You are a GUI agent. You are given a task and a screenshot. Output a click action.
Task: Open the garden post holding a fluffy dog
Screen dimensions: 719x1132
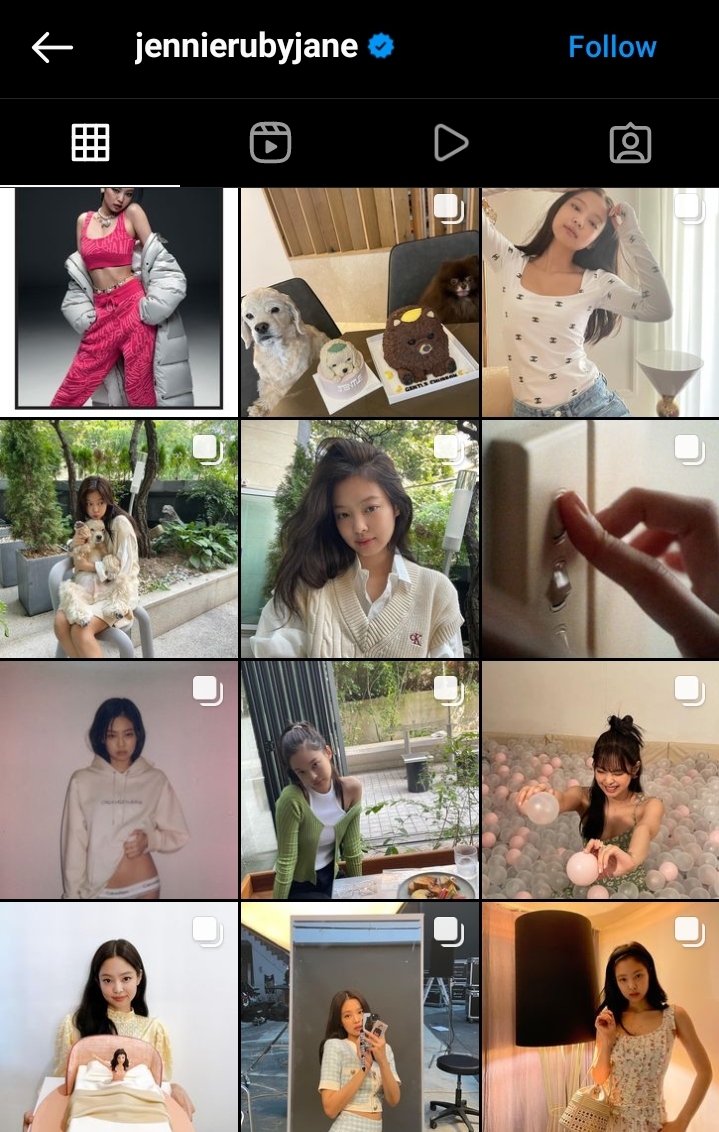click(119, 538)
